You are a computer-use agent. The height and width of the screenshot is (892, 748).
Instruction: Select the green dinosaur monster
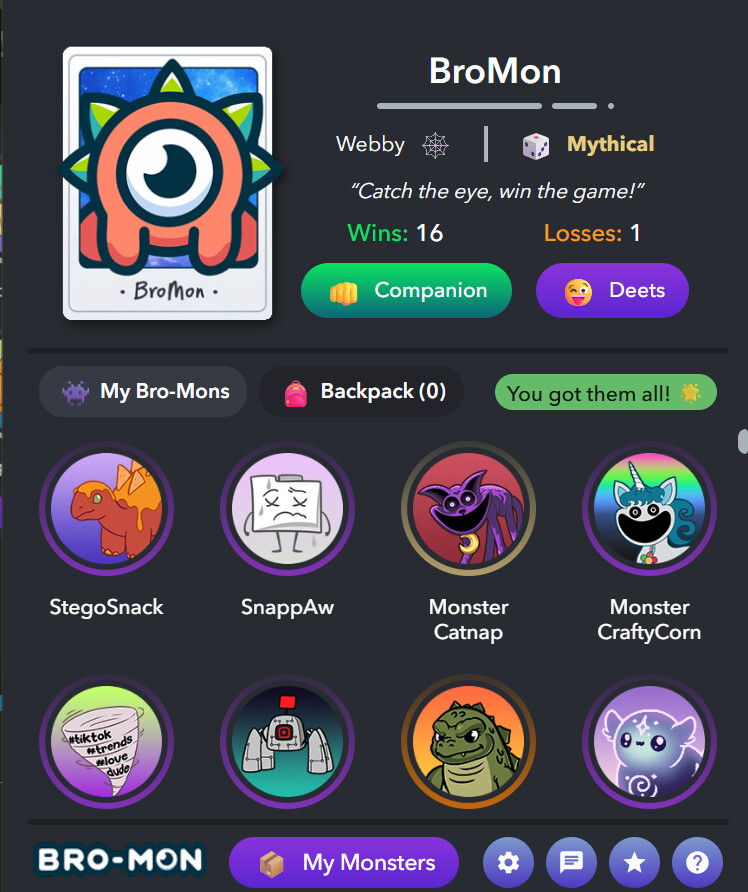tap(468, 742)
